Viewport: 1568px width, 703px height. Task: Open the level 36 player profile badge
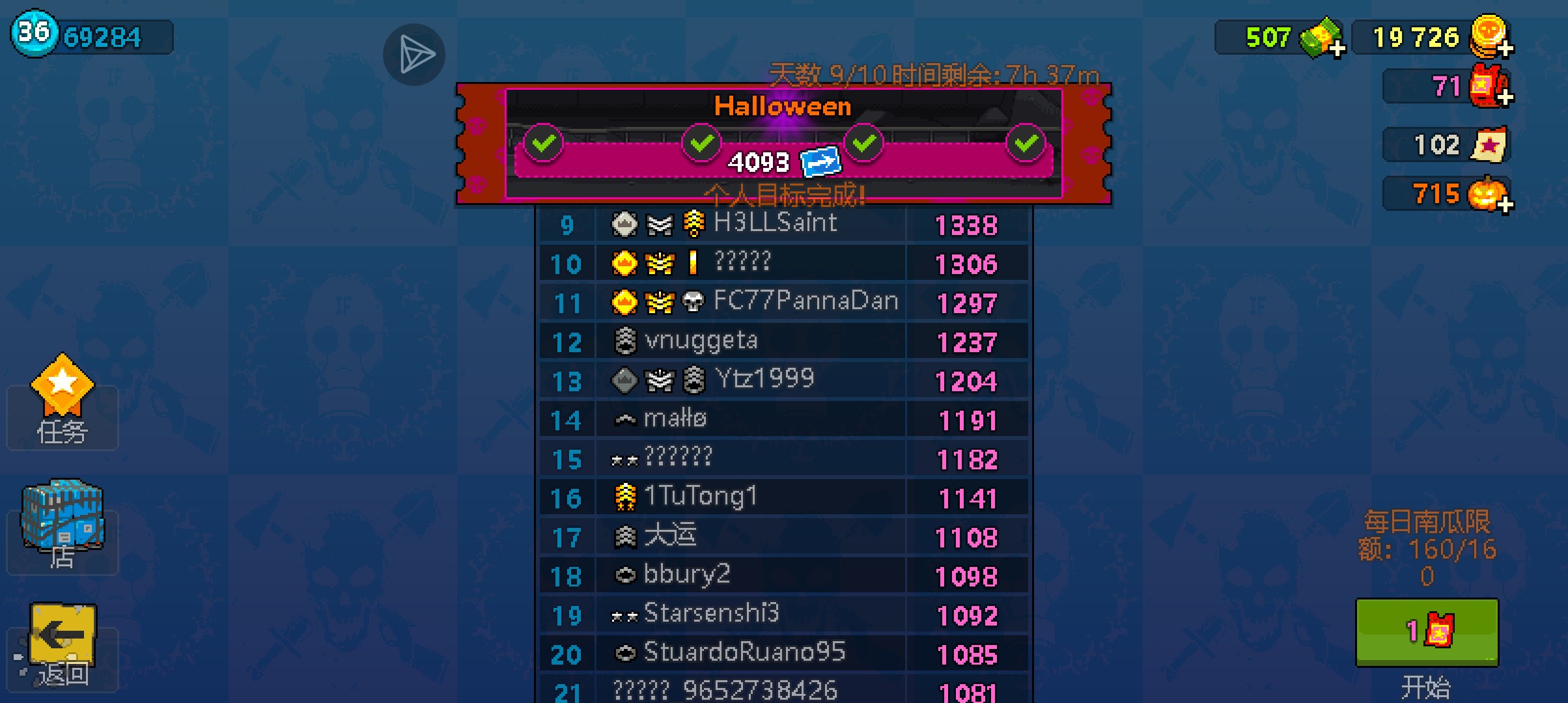(34, 33)
